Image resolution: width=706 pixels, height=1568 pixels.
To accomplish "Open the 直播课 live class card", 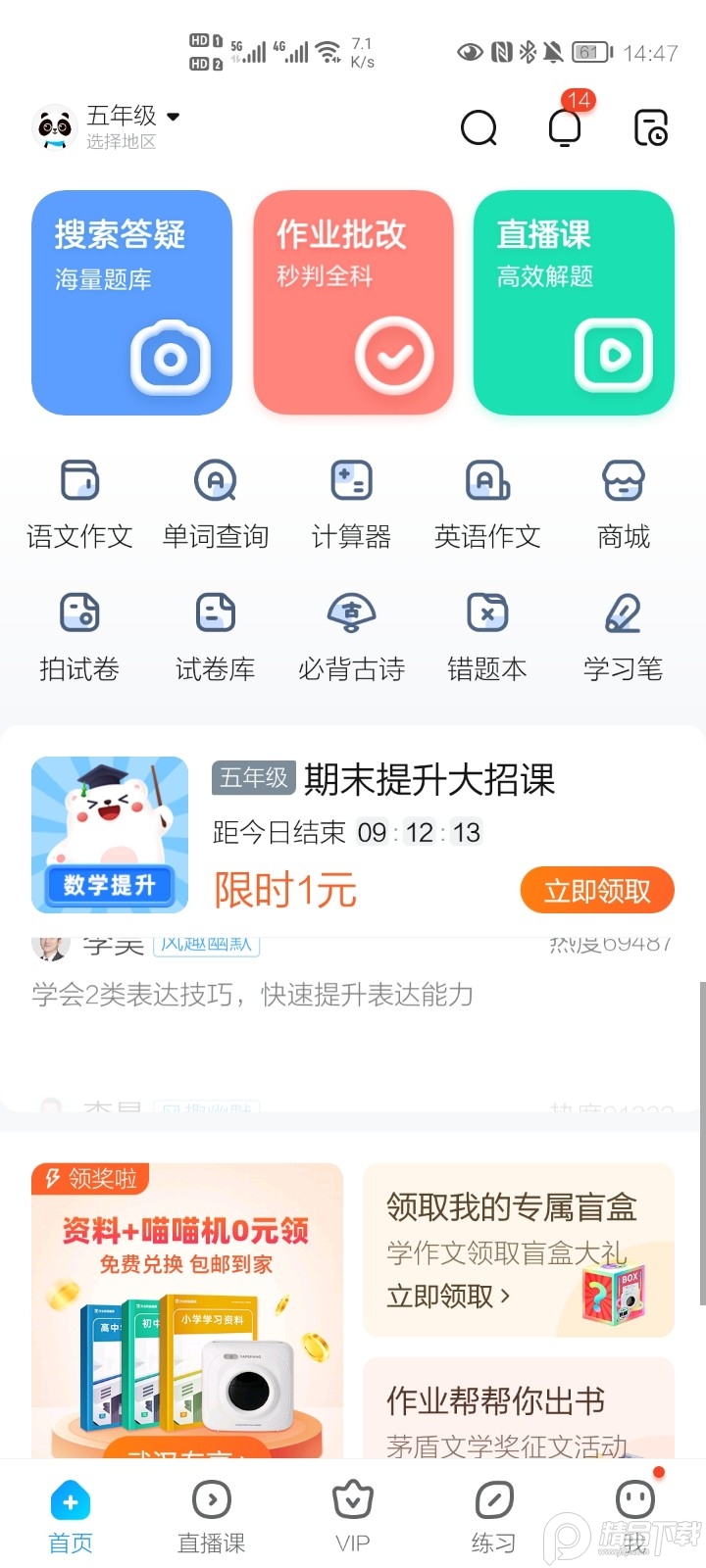I will click(573, 302).
